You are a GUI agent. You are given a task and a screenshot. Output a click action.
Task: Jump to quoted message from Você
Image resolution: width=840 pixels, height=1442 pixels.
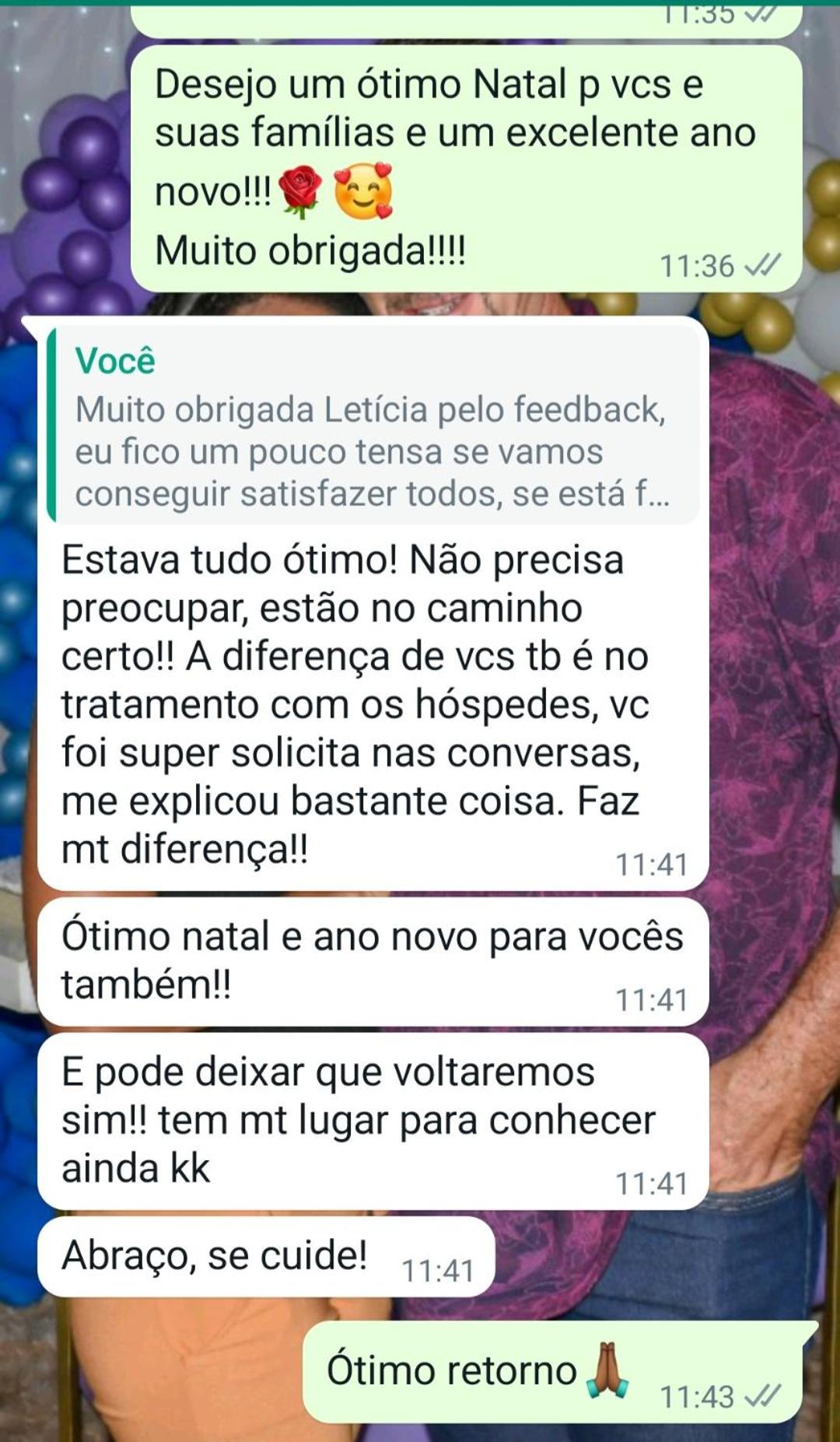[373, 426]
